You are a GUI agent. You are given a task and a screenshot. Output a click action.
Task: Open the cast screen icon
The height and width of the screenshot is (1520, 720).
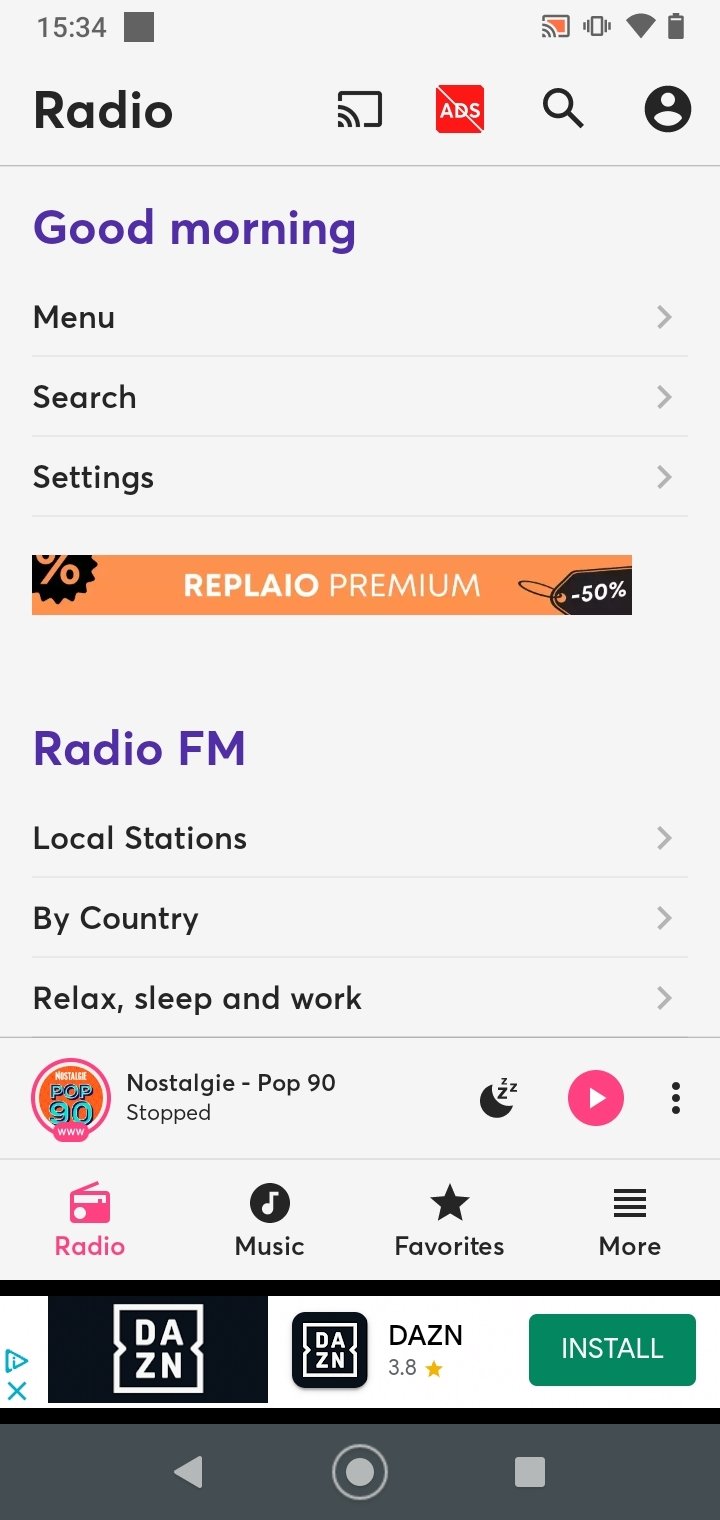[x=360, y=110]
